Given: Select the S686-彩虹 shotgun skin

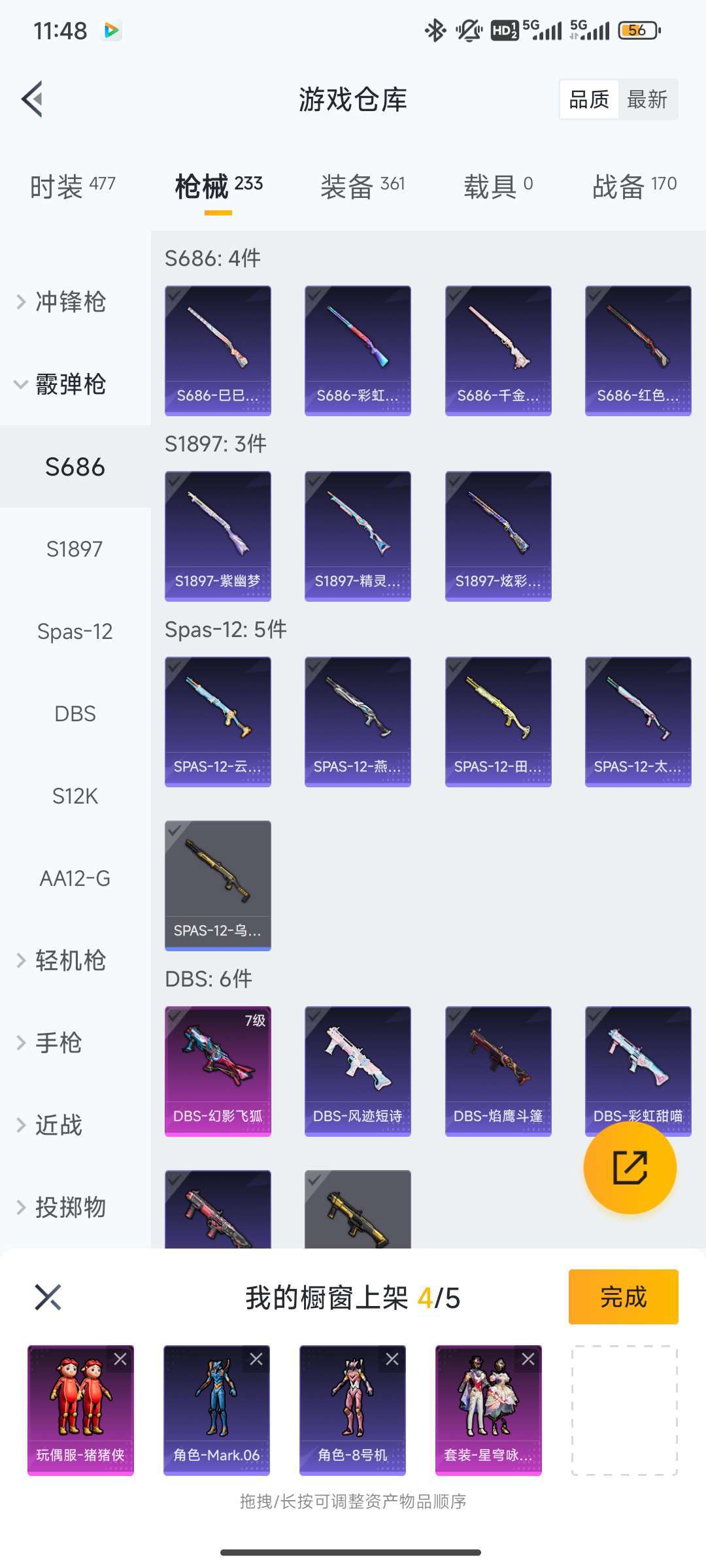Looking at the screenshot, I should [x=358, y=350].
